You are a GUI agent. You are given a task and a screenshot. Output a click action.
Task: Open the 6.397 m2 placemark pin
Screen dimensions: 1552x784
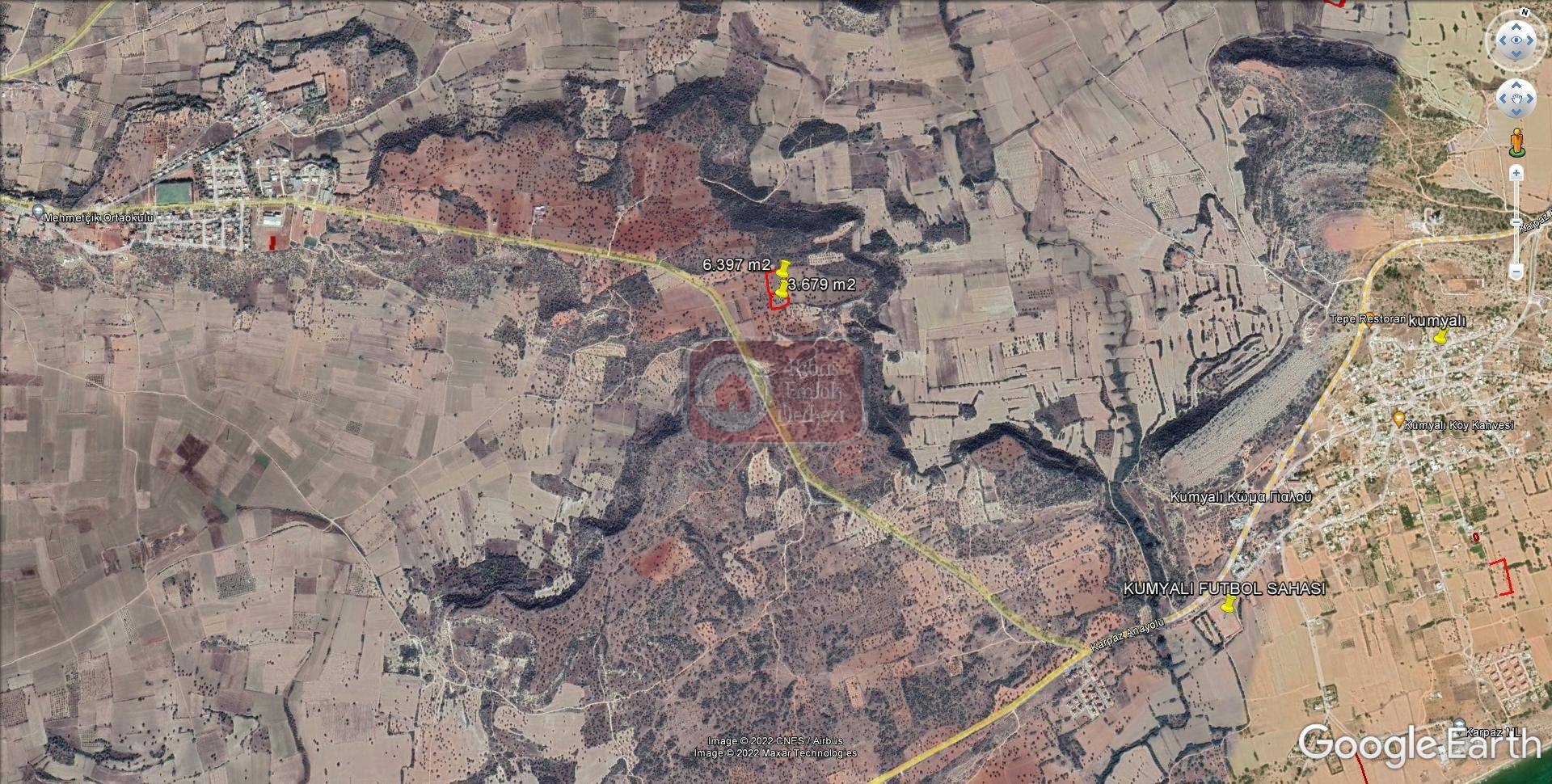coord(783,268)
